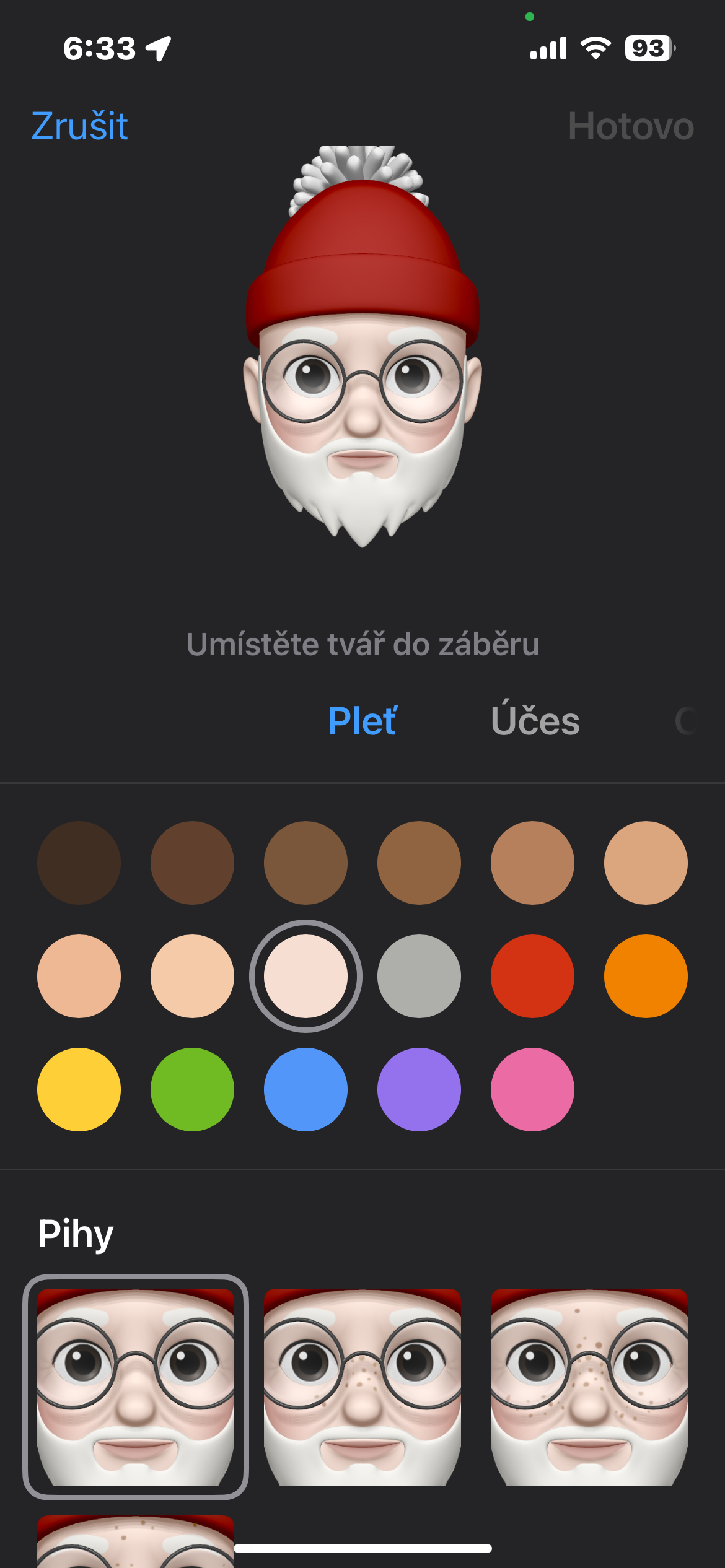Select the purple skin color
The image size is (725, 1568).
tap(419, 1089)
